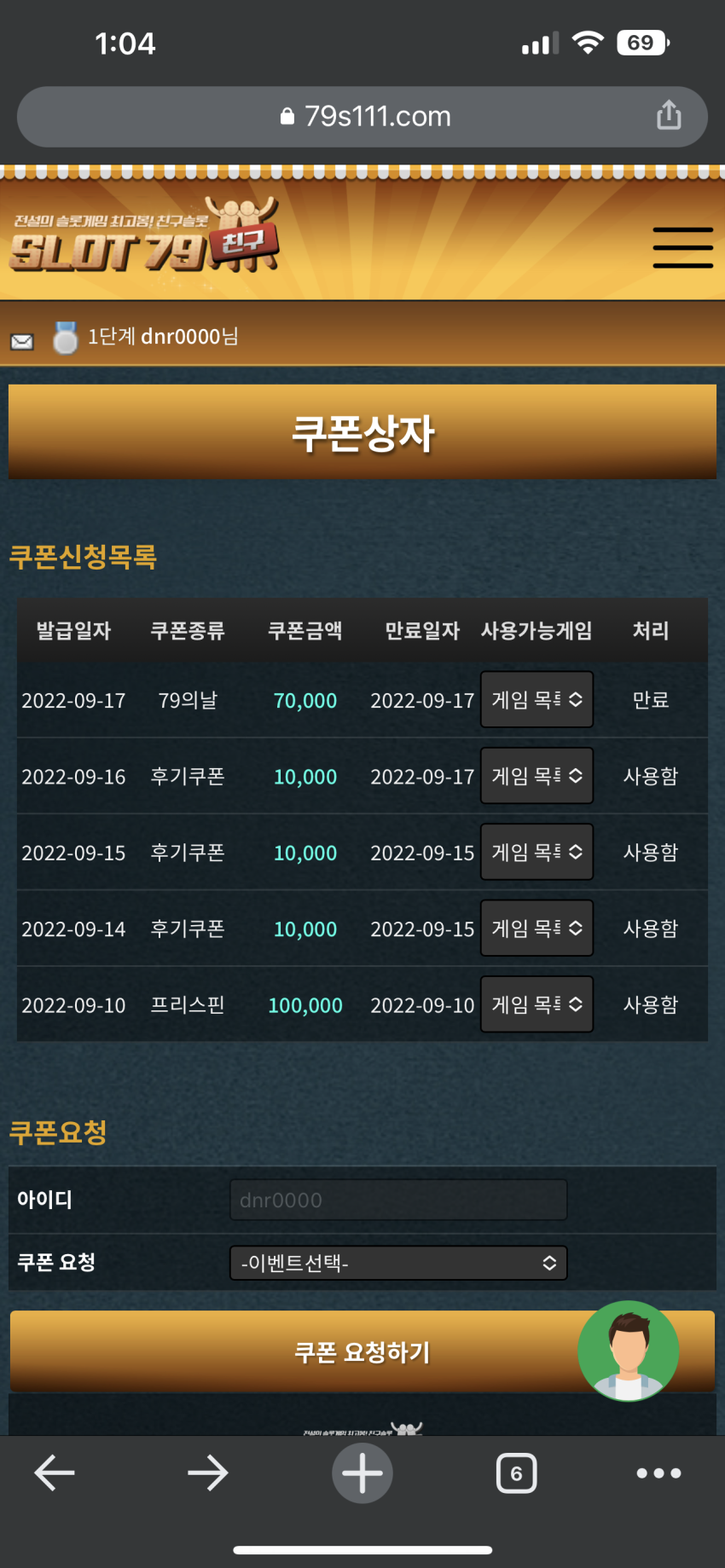Expand game list for the 2022-09-16 coupon
Viewport: 725px width, 1568px height.
point(536,776)
